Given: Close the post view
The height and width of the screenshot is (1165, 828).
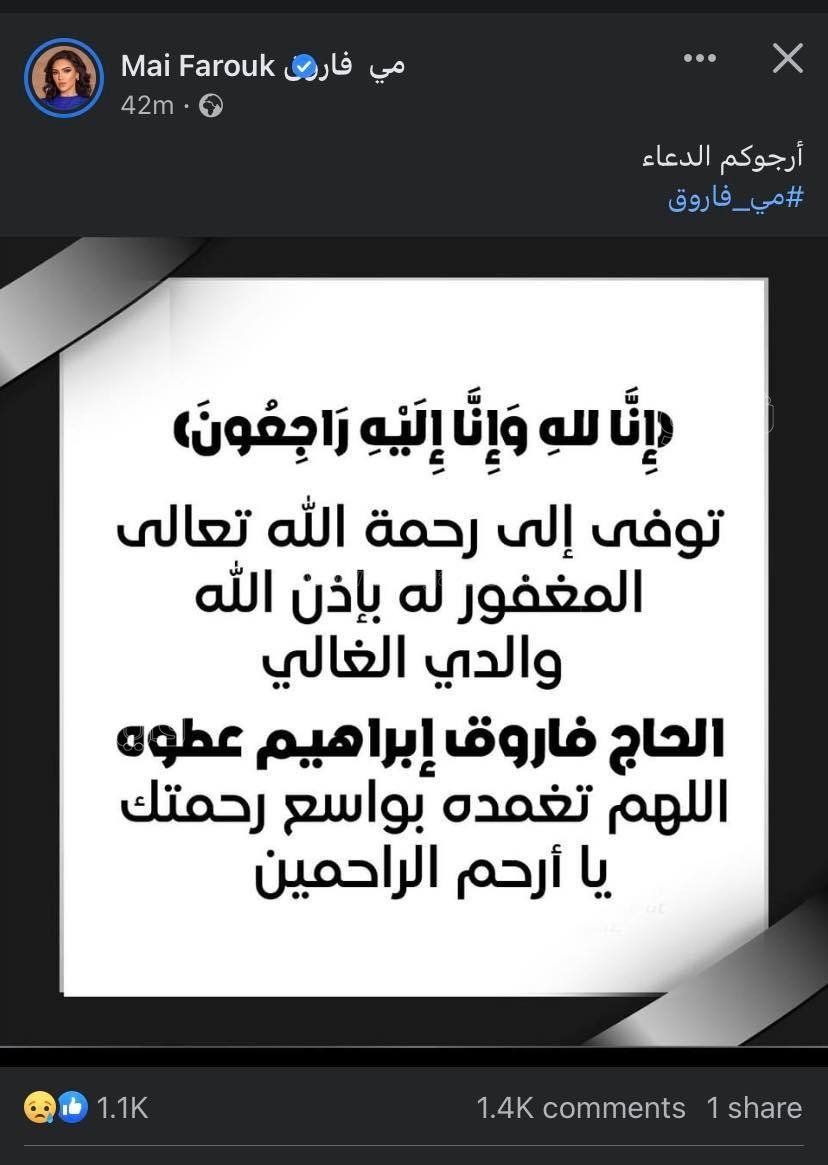Looking at the screenshot, I should pos(787,60).
